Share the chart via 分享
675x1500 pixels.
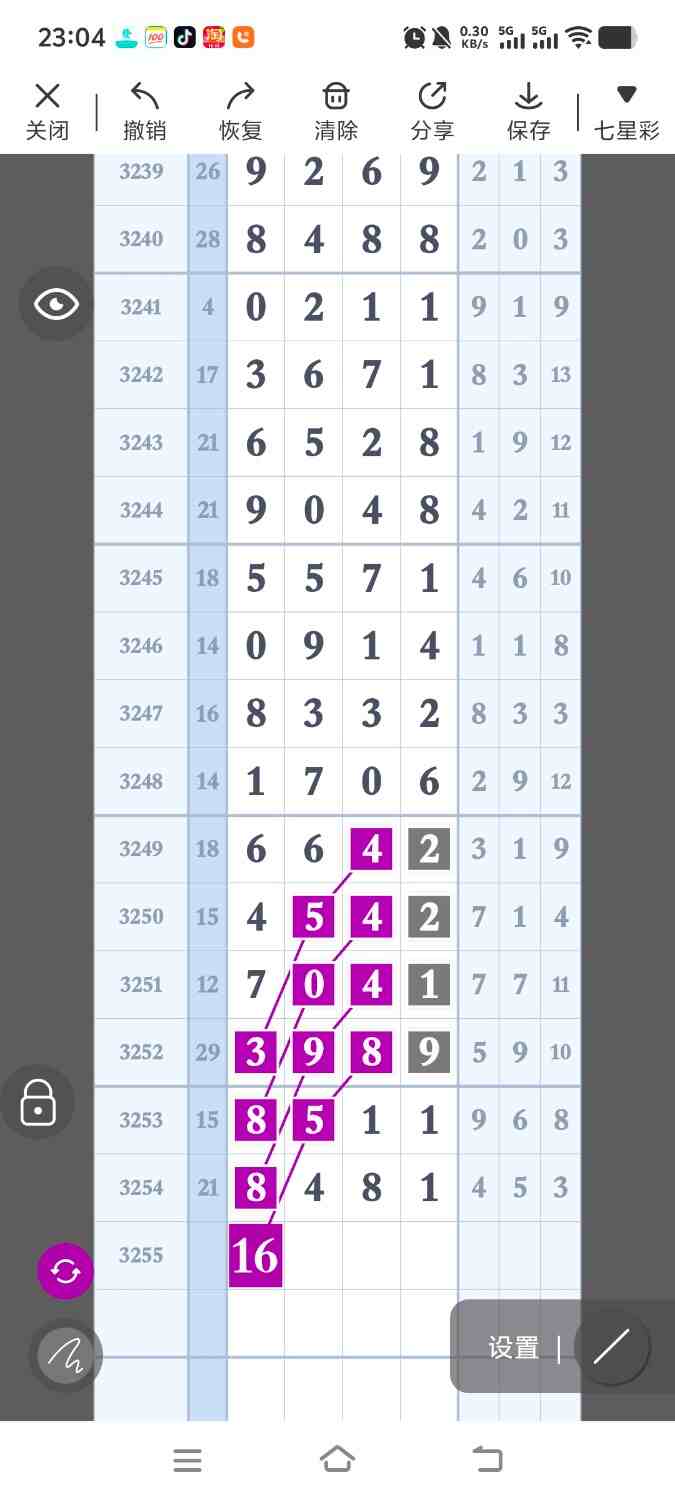[x=432, y=111]
